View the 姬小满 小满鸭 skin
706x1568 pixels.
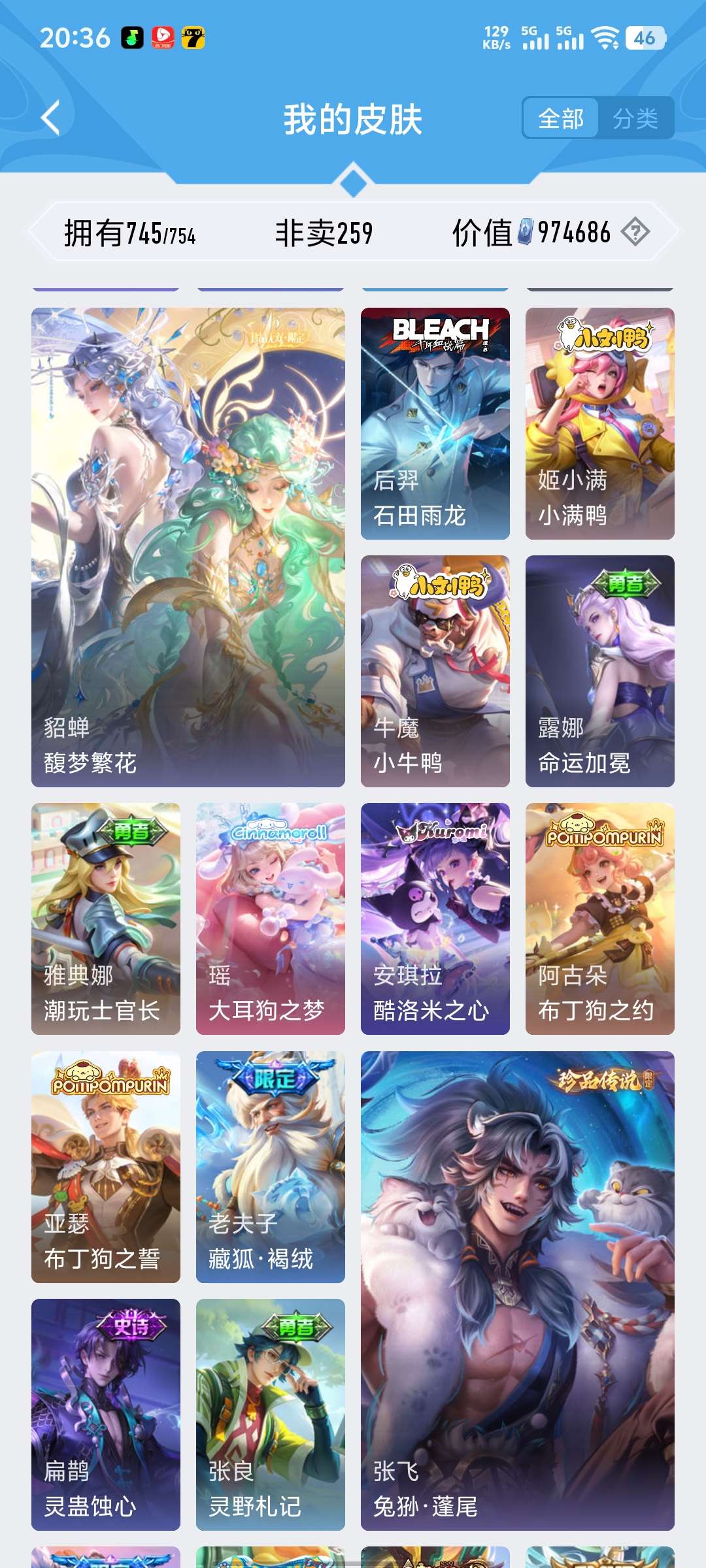point(600,423)
